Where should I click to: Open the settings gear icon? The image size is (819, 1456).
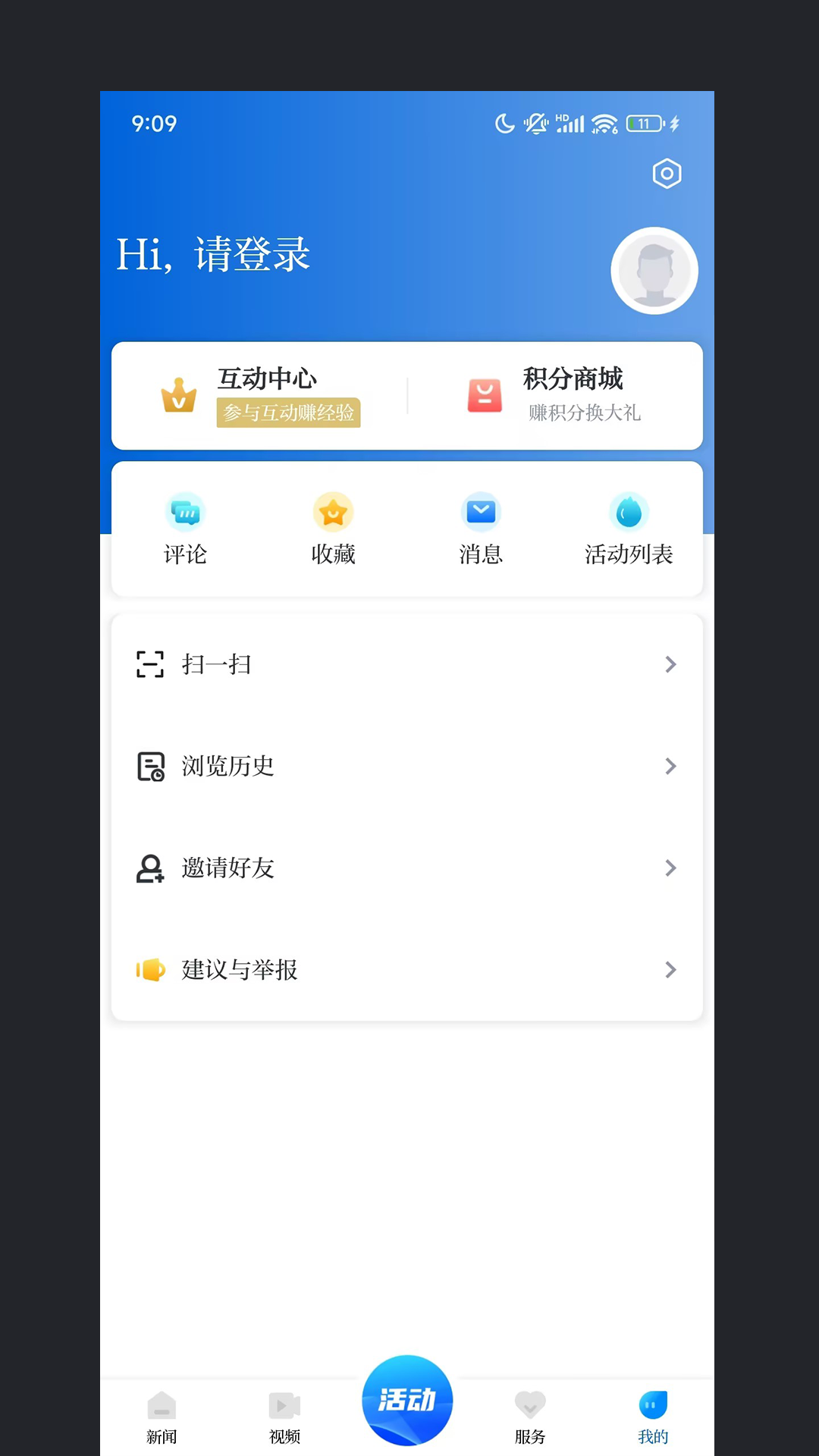(666, 174)
